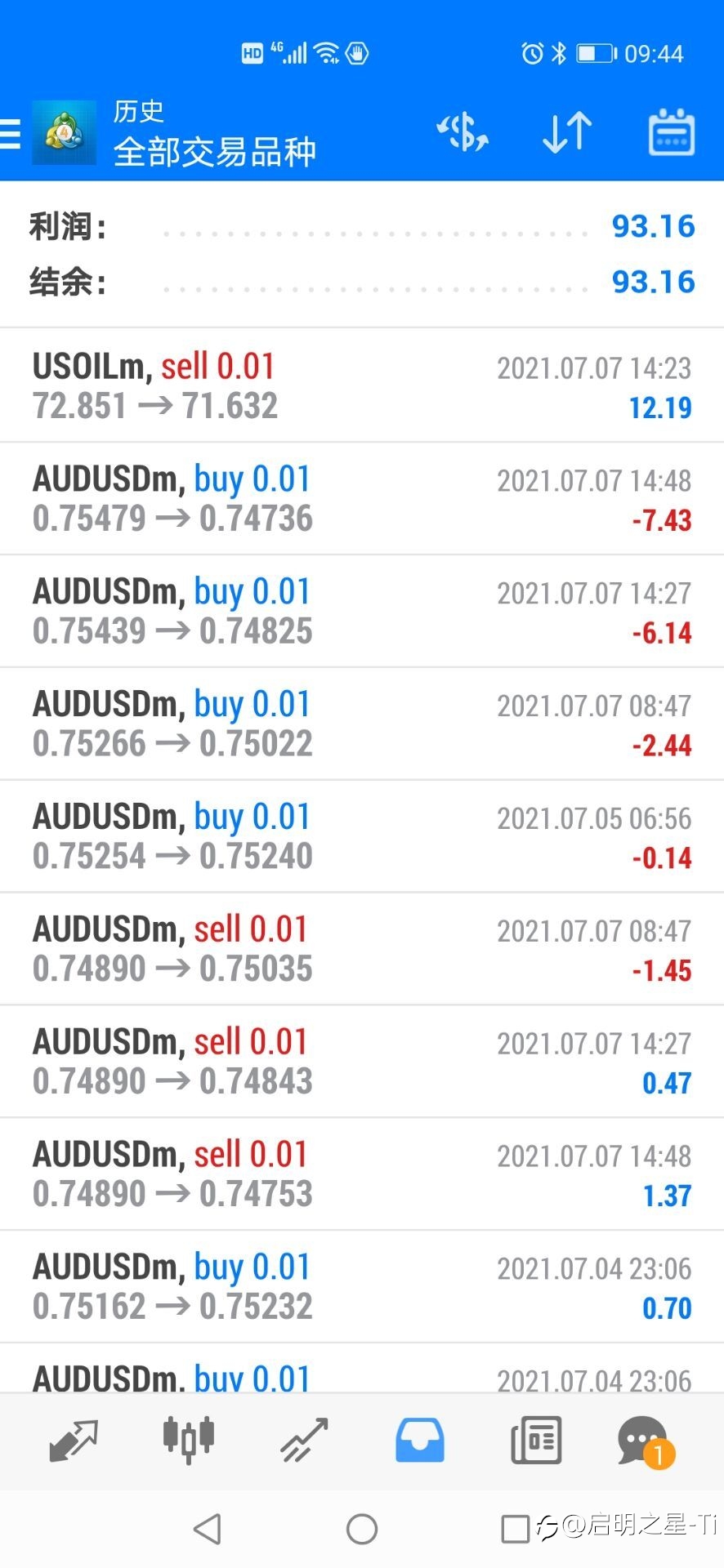Change the history sort order

tap(567, 132)
